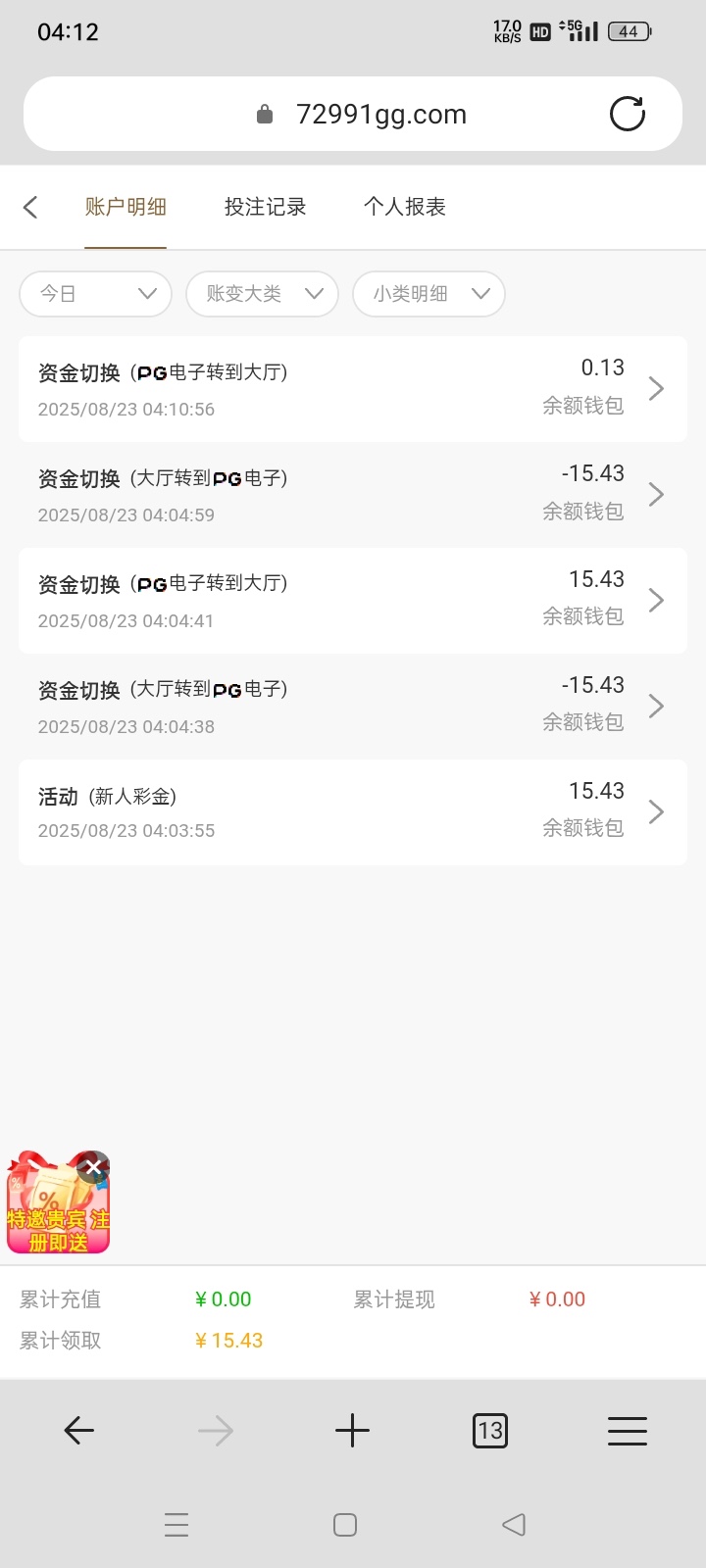Screen dimensions: 706x1568
Task: Switch to the 个人报表 tab
Action: click(x=405, y=207)
